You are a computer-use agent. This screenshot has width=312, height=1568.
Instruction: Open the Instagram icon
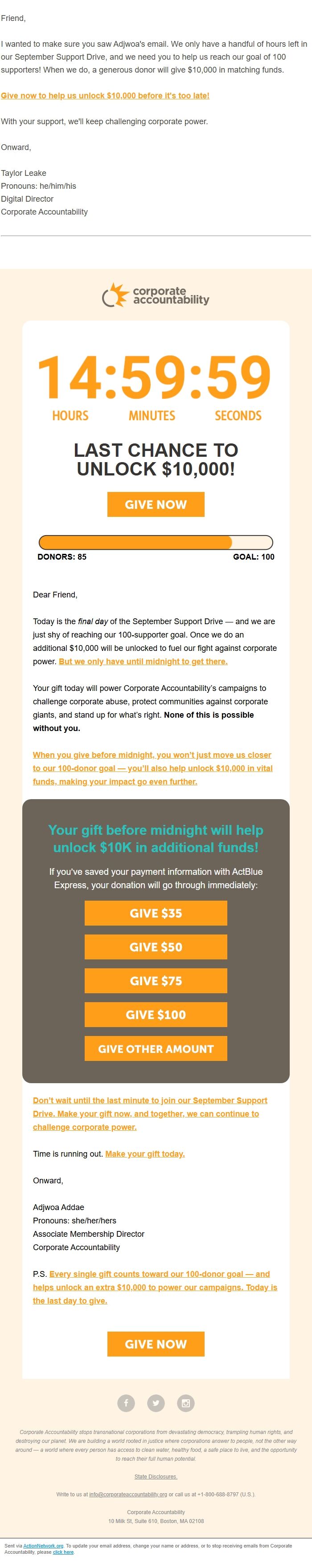[186, 1403]
